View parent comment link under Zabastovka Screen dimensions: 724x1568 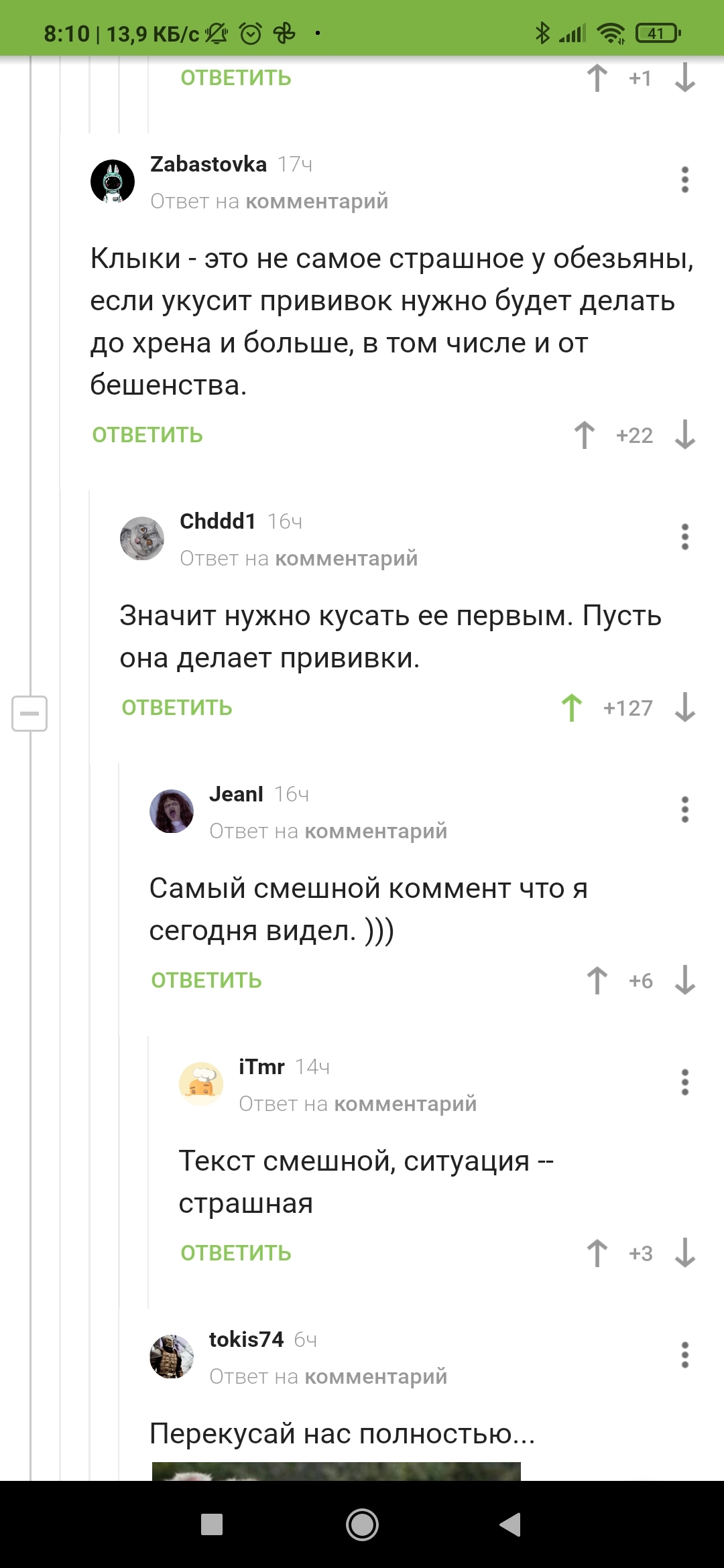tap(316, 201)
